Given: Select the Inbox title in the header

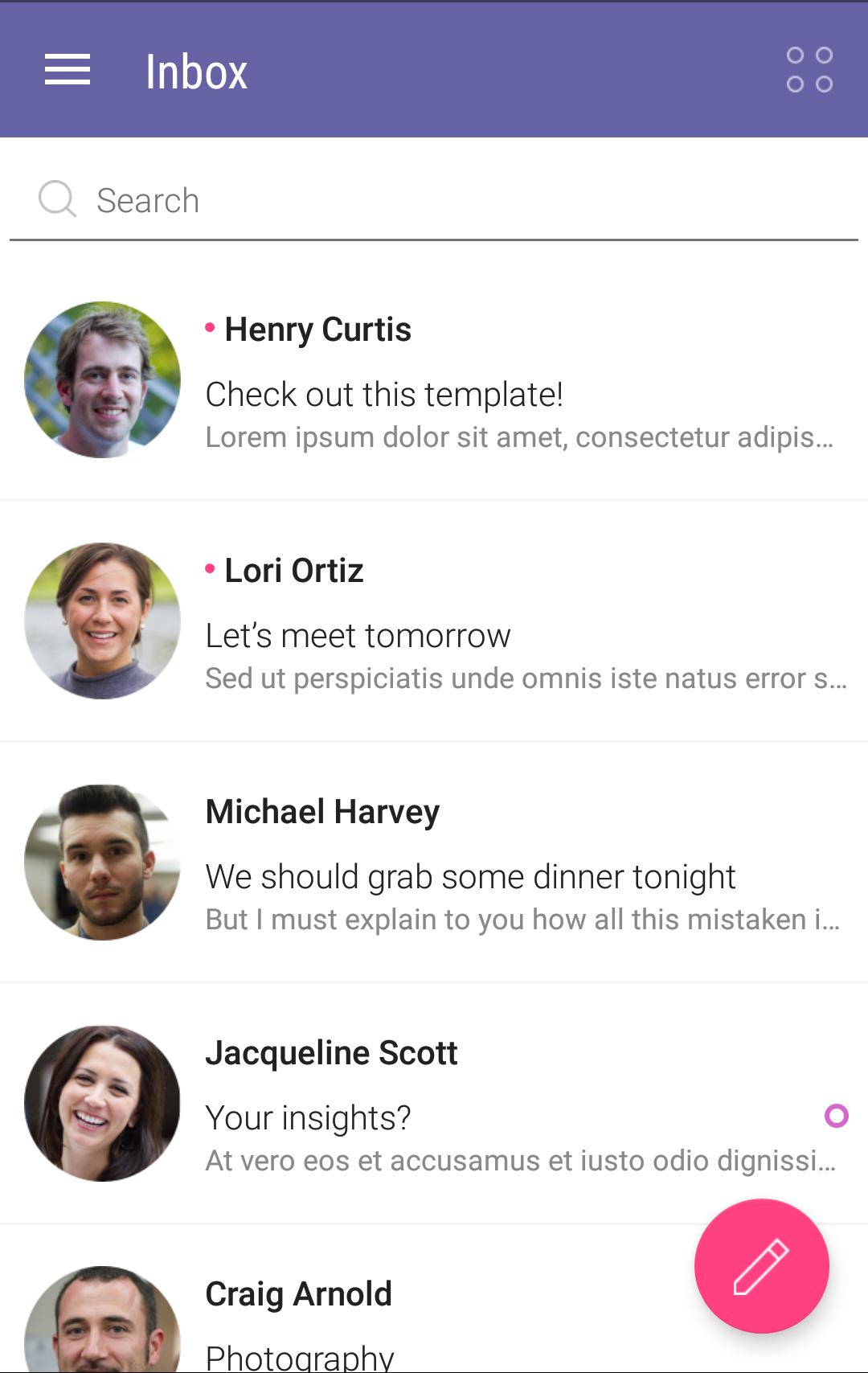Looking at the screenshot, I should point(195,71).
